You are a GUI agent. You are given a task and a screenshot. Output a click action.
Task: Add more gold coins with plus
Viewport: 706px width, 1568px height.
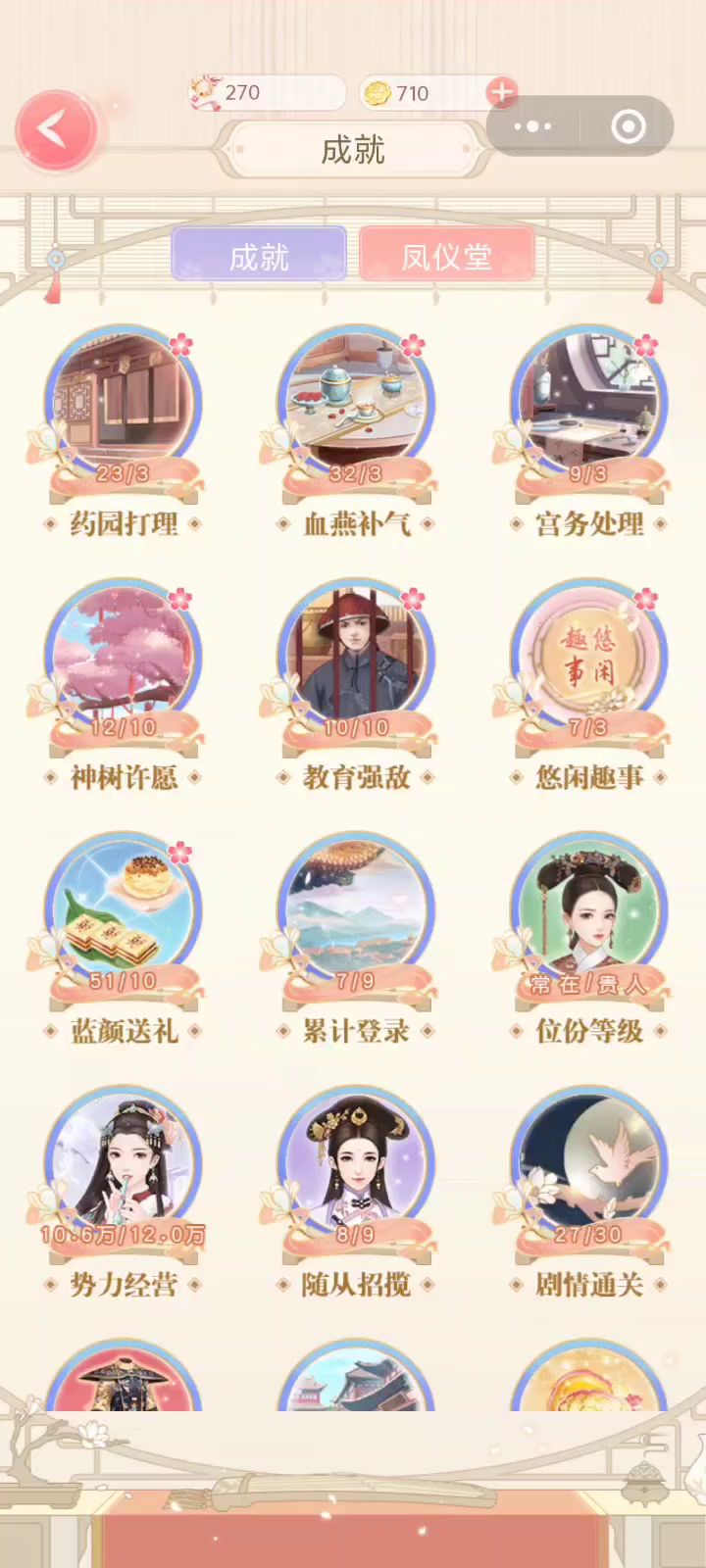pyautogui.click(x=501, y=93)
